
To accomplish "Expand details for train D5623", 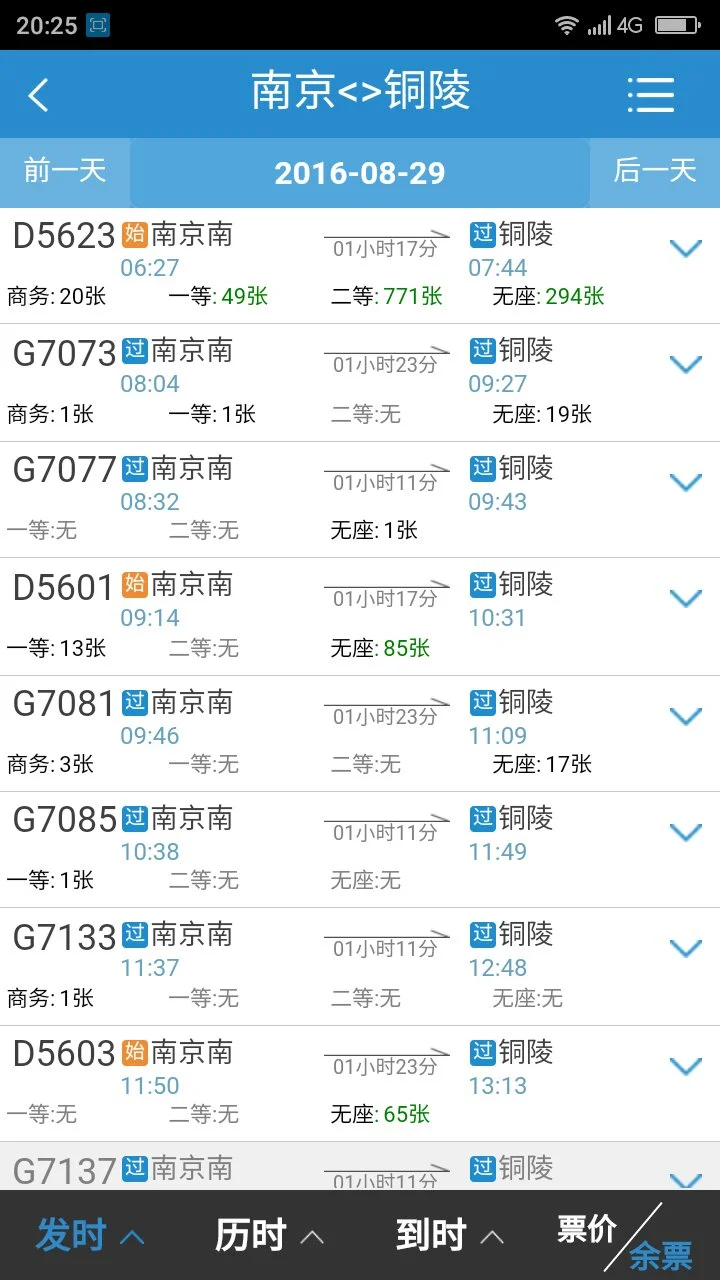I will point(686,248).
